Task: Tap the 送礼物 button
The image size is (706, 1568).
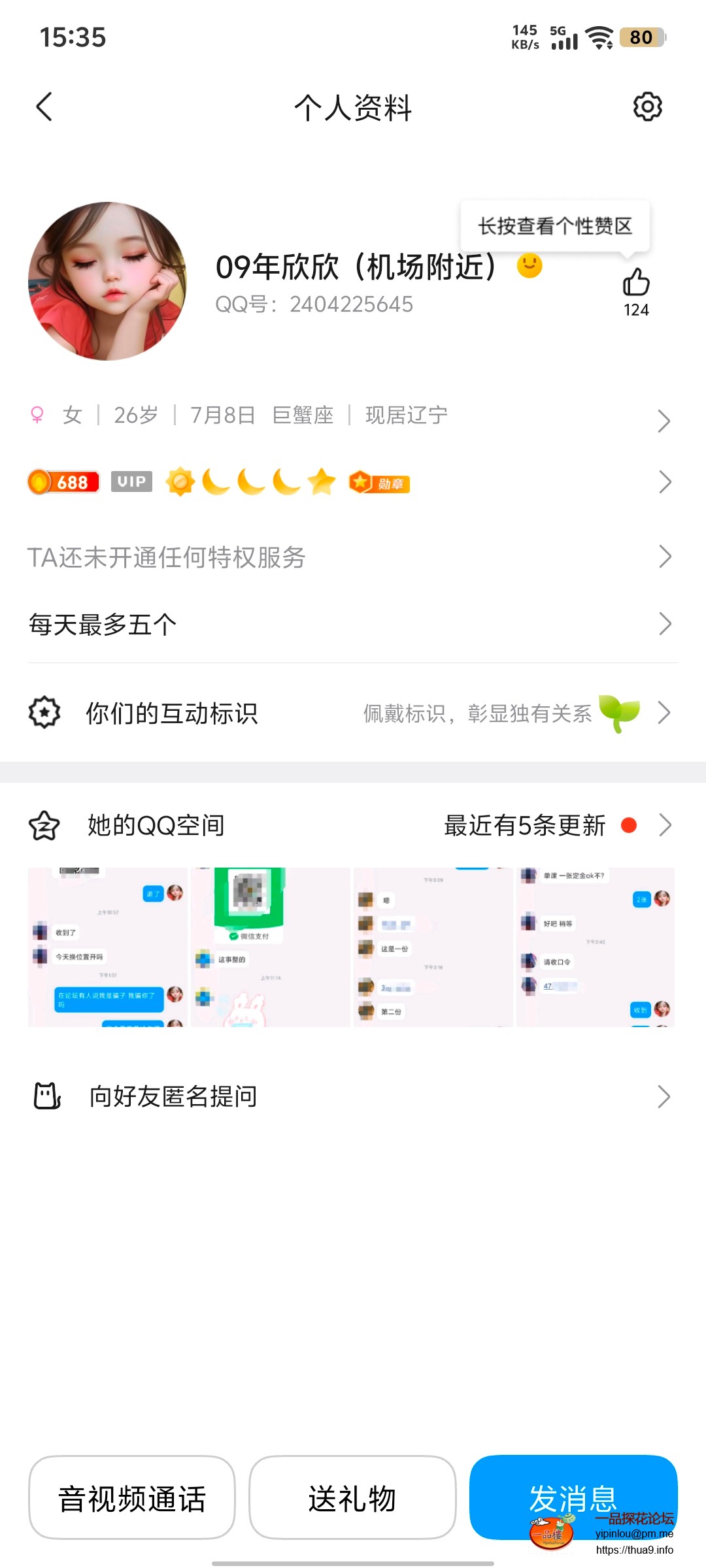Action: 352,1501
